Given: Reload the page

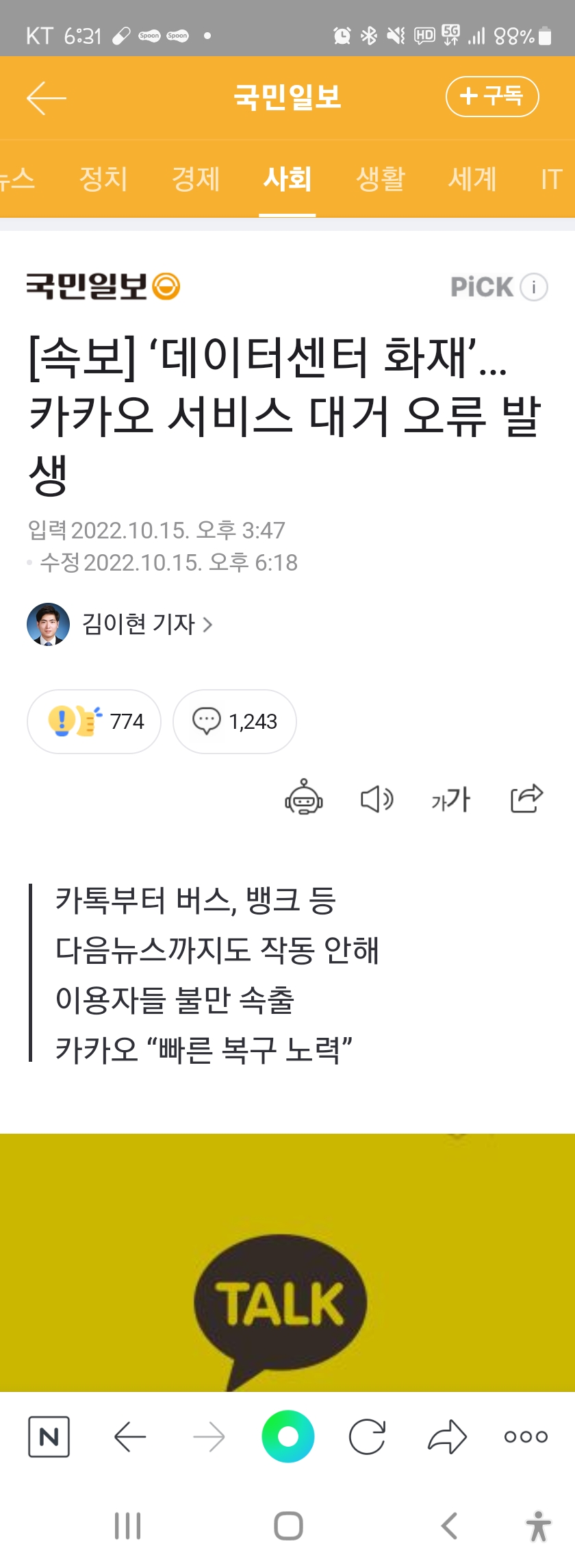Looking at the screenshot, I should (368, 1436).
